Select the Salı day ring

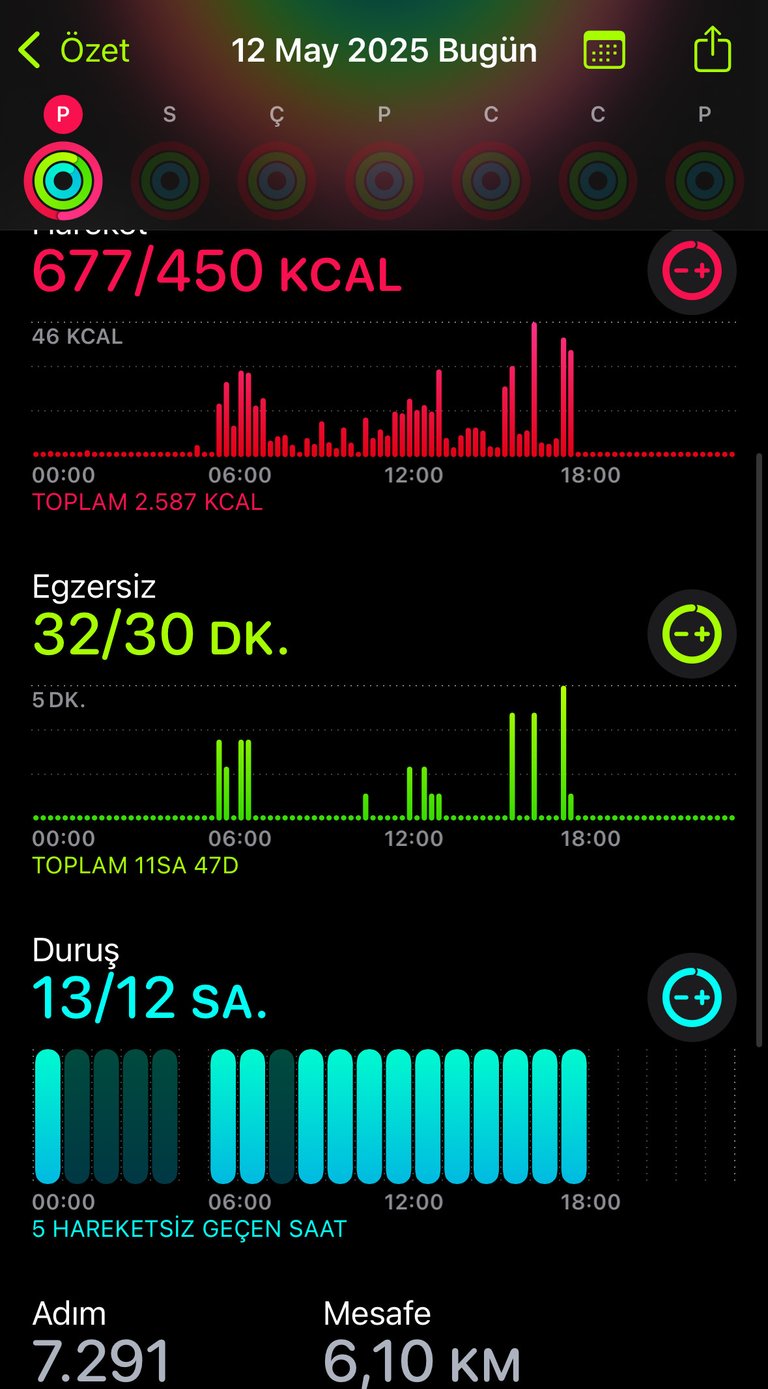click(x=170, y=181)
